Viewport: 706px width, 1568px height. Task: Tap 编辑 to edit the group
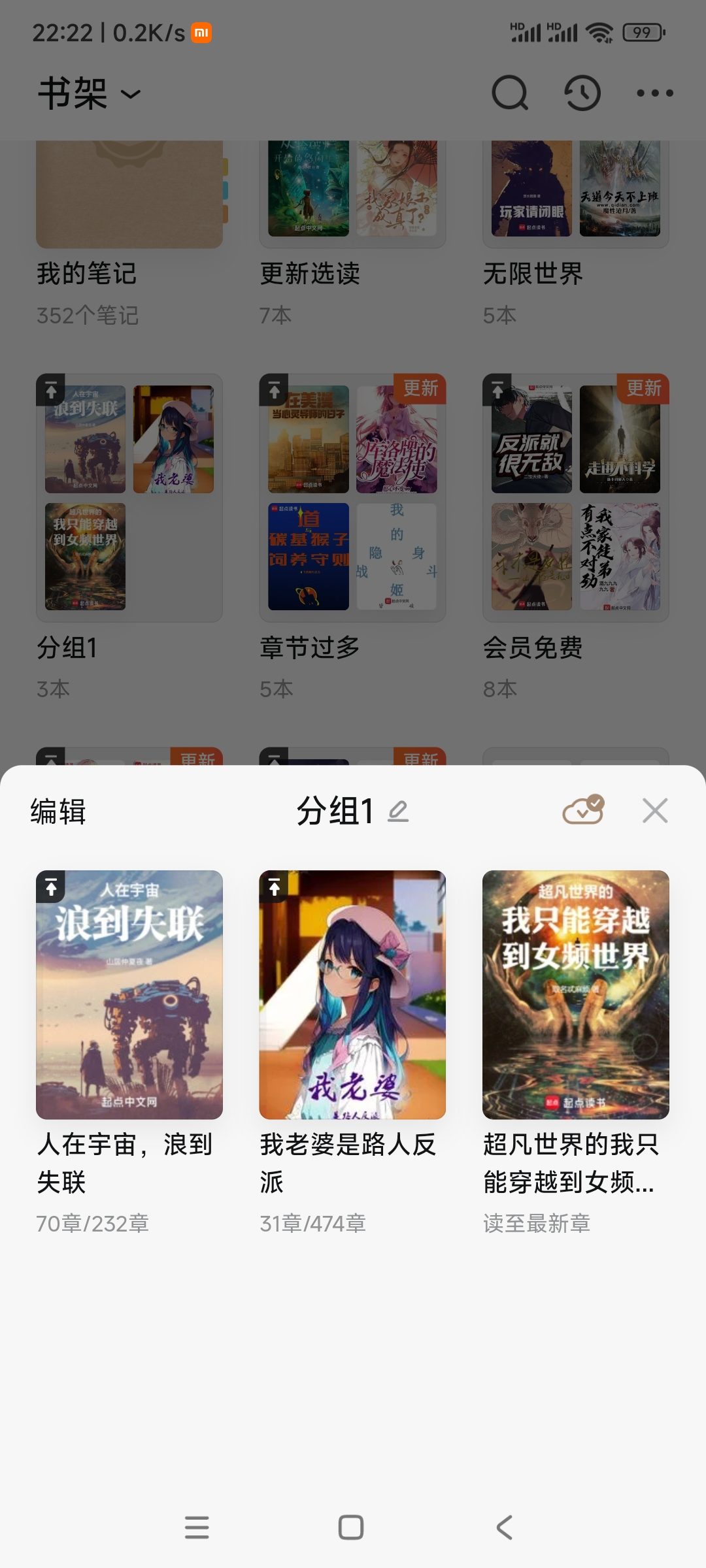pyautogui.click(x=58, y=811)
